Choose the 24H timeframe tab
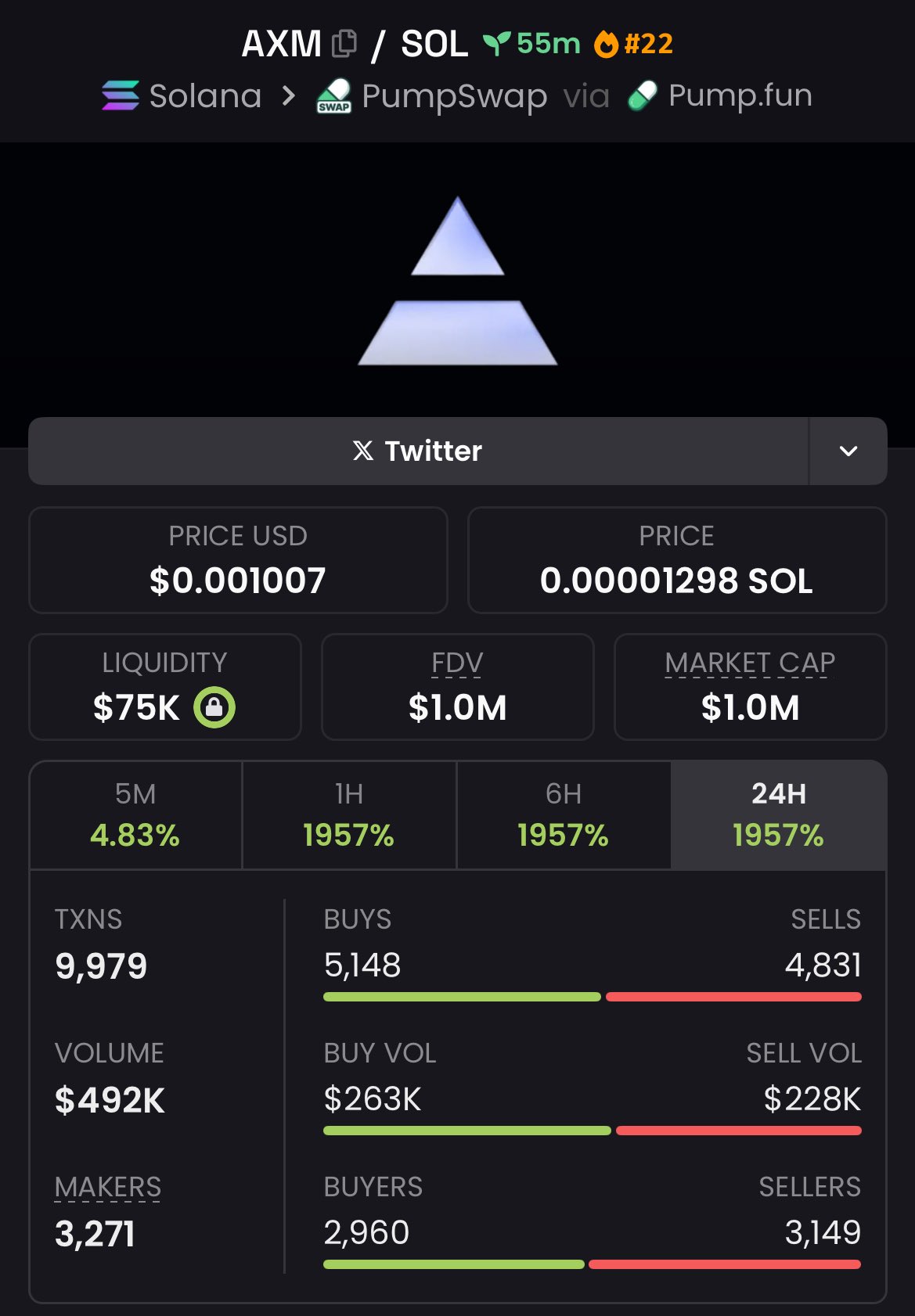Image resolution: width=915 pixels, height=1316 pixels. (x=778, y=814)
